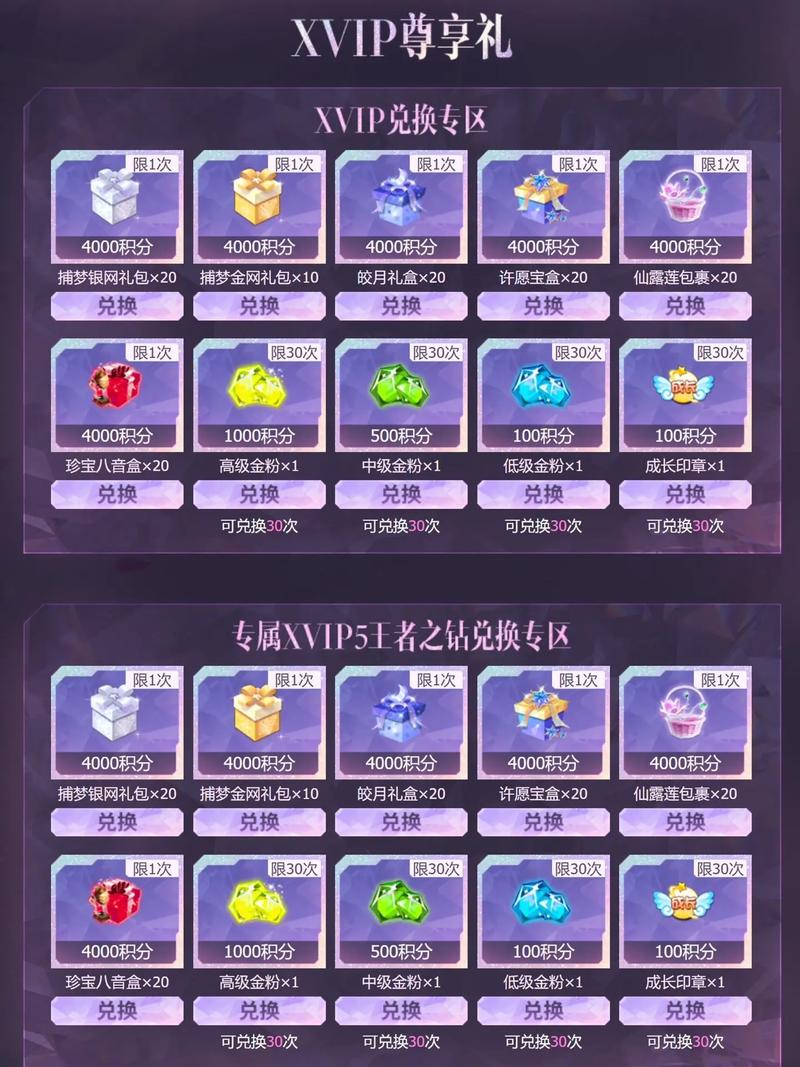Redeem 仙露莲包裹×20 in XVIP5王者之钻专区
Screen dimensions: 800x1067
pyautogui.click(x=685, y=823)
